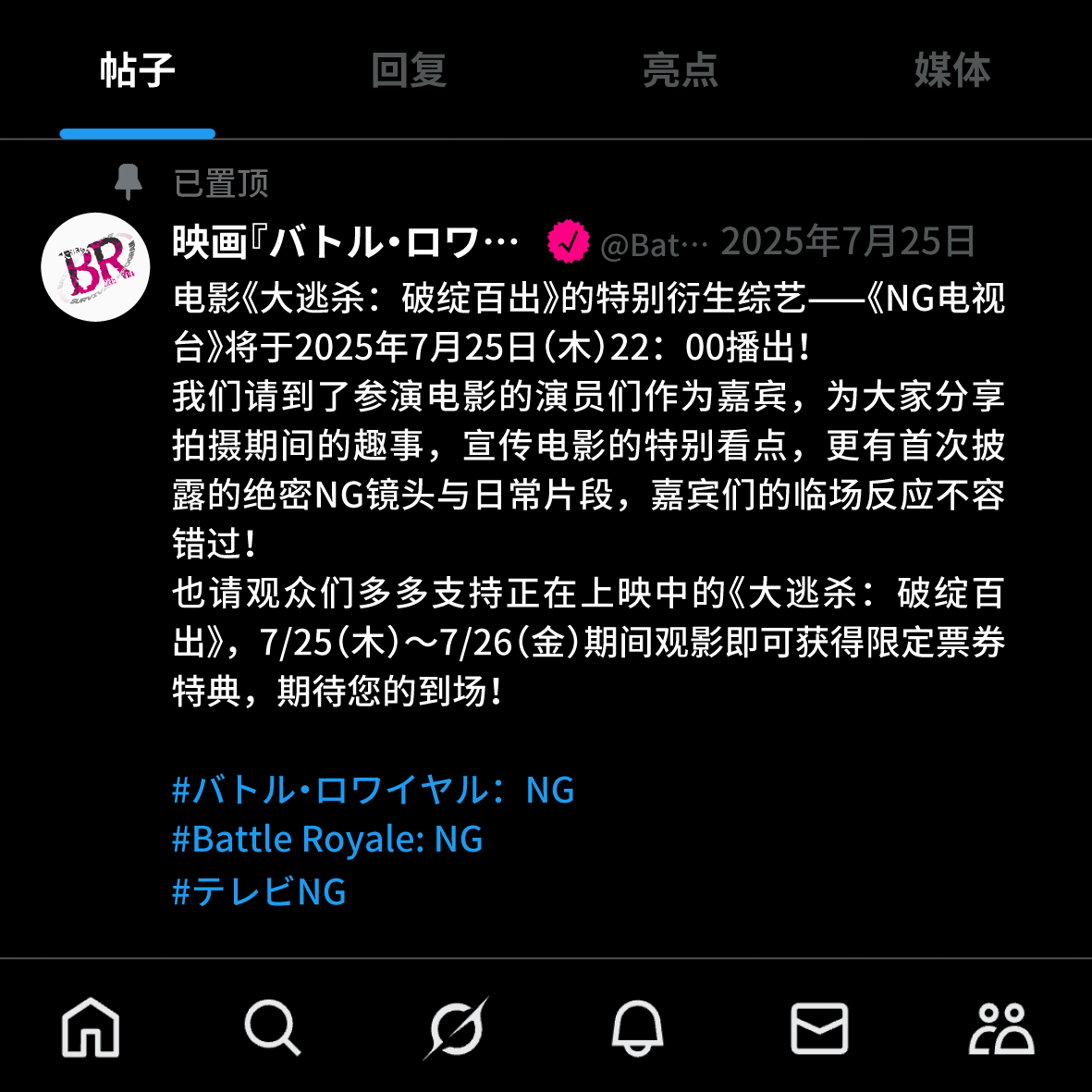Open hashtag #バトル·ロワイヤル：NG

click(373, 791)
